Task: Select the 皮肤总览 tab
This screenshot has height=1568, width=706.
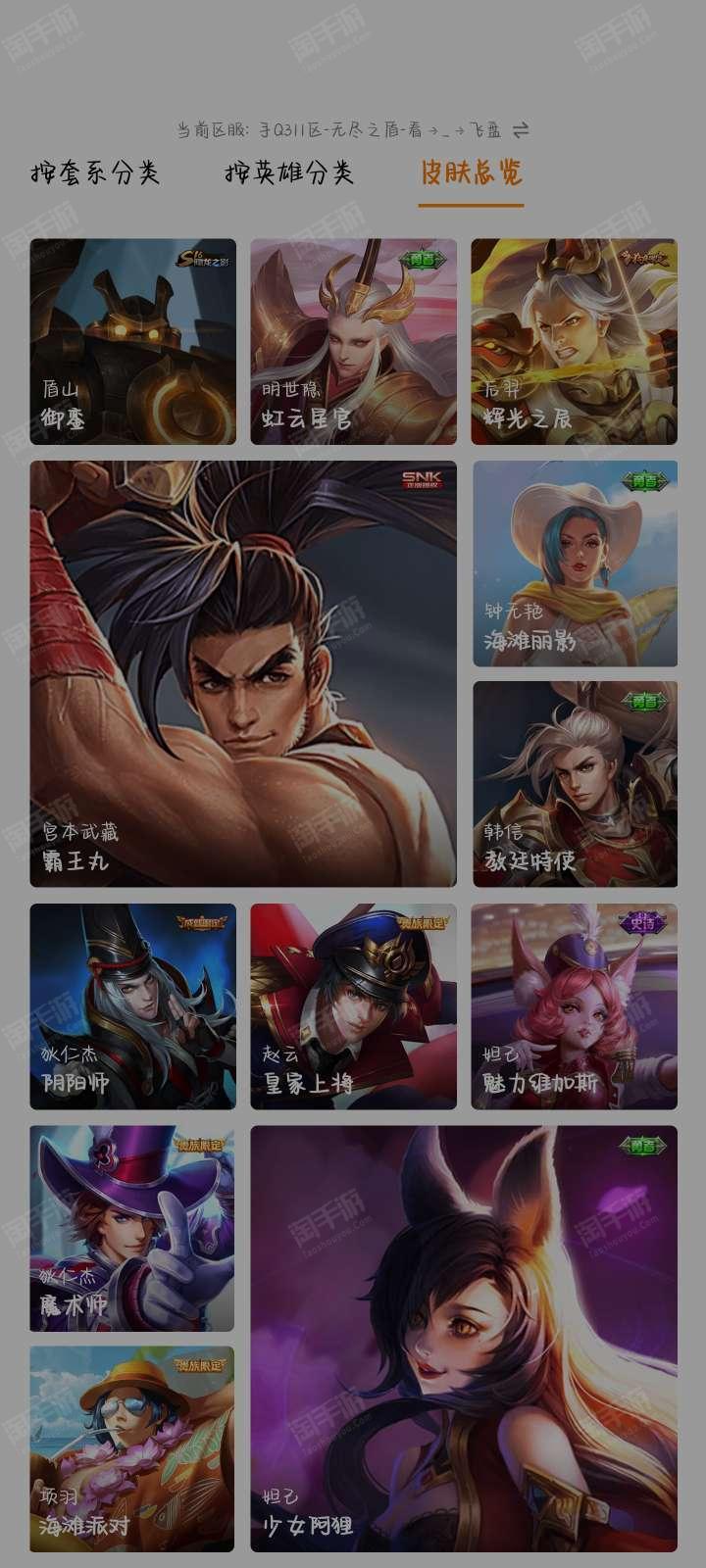Action: pos(471,173)
